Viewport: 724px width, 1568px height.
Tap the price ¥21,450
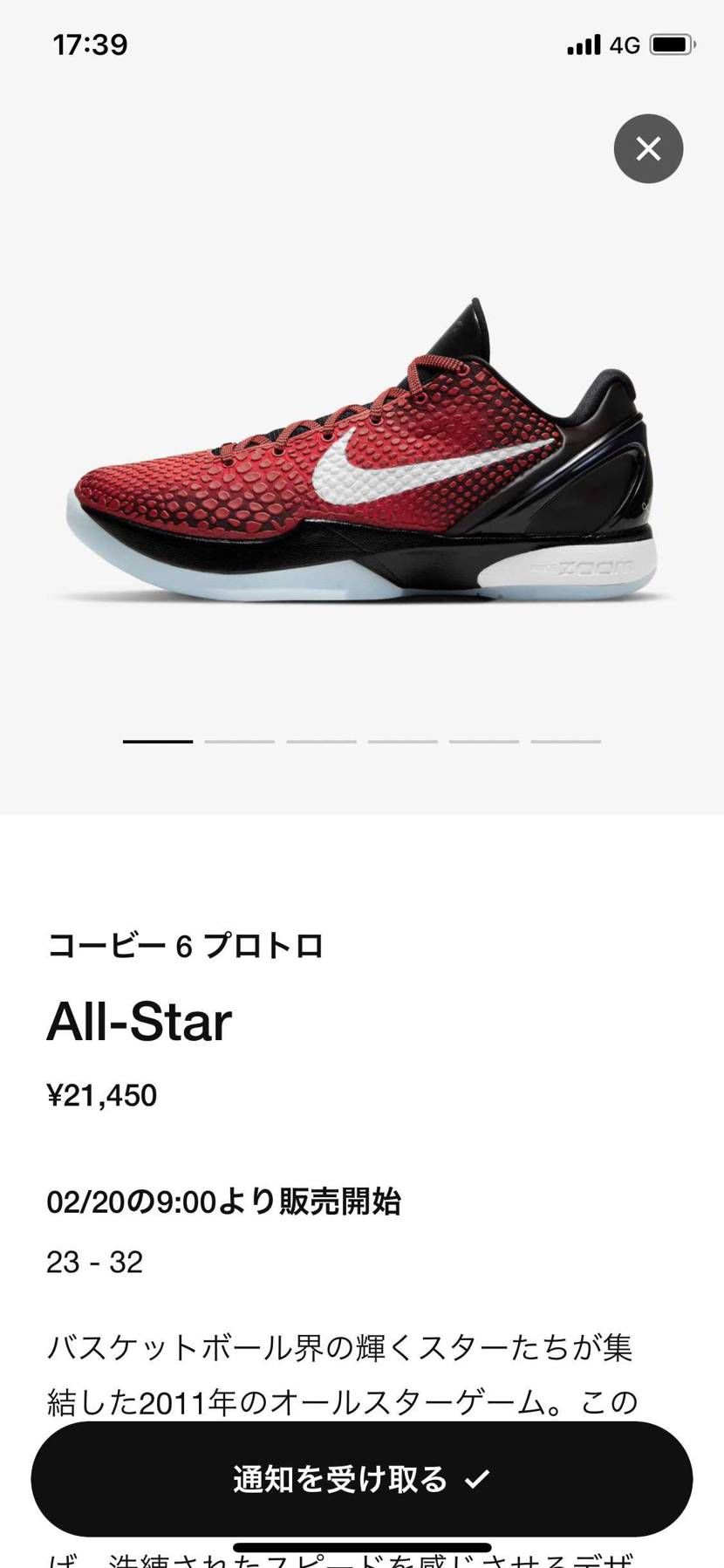point(102,1096)
